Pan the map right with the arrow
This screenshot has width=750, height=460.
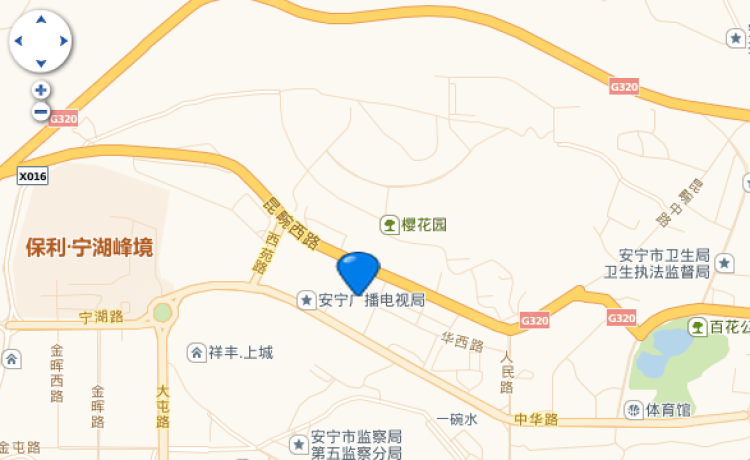point(64,41)
